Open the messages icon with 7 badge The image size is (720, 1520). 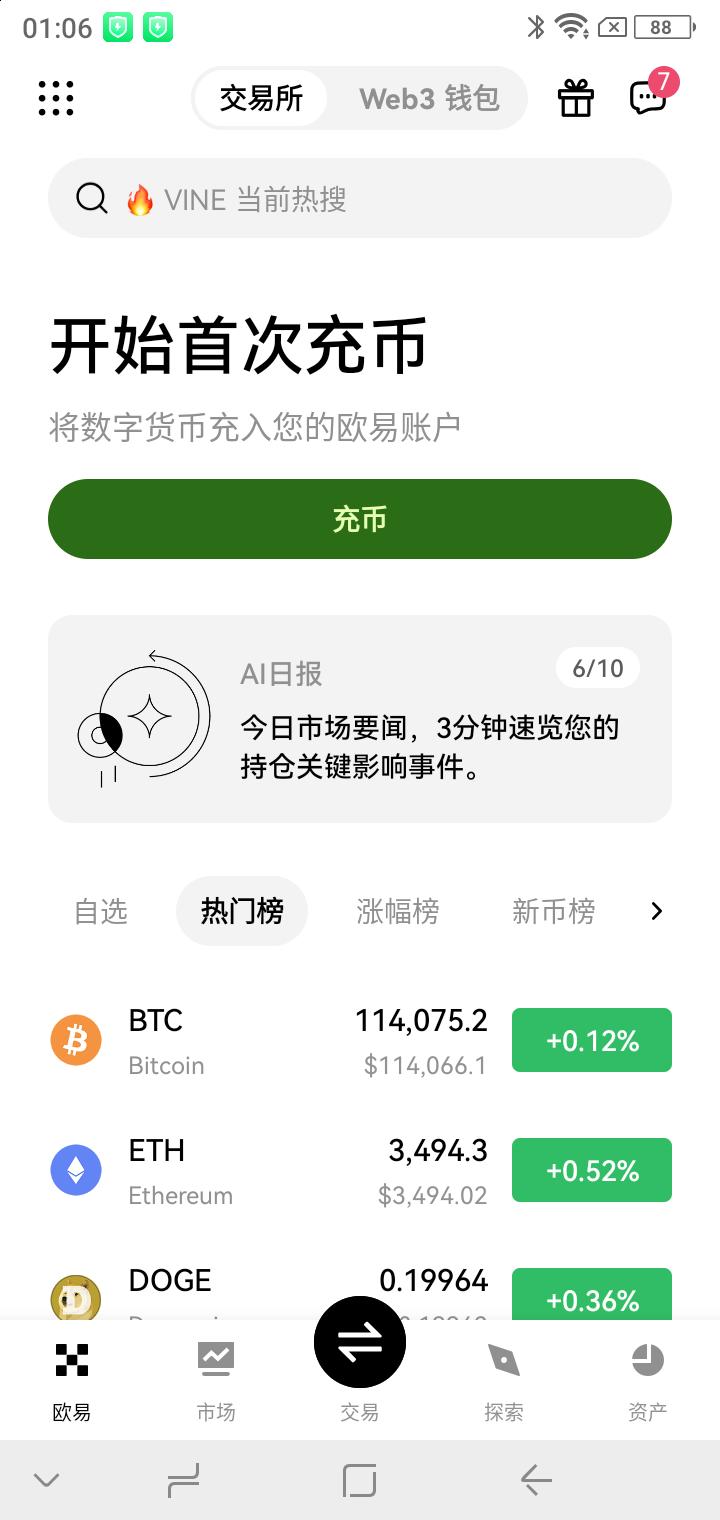tap(649, 97)
